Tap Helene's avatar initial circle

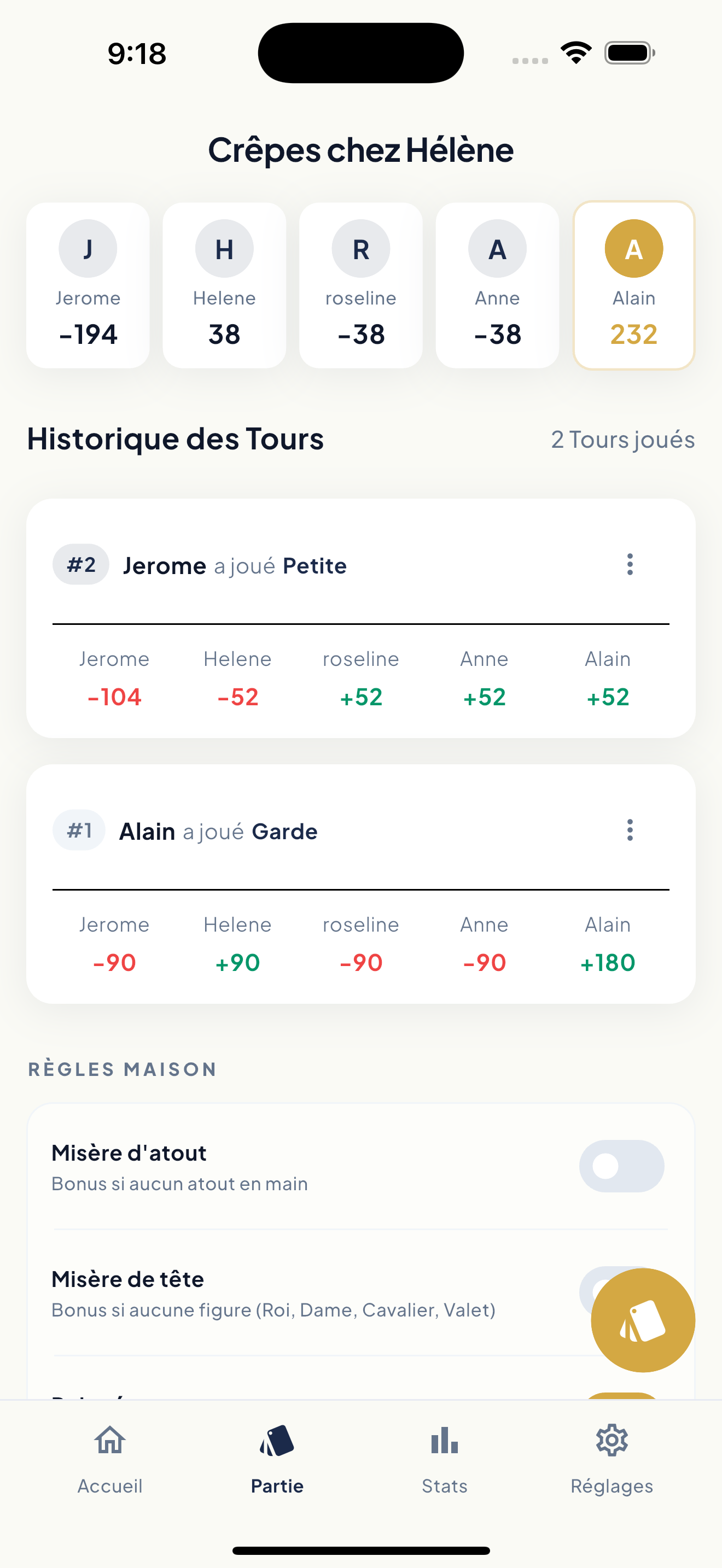click(223, 248)
